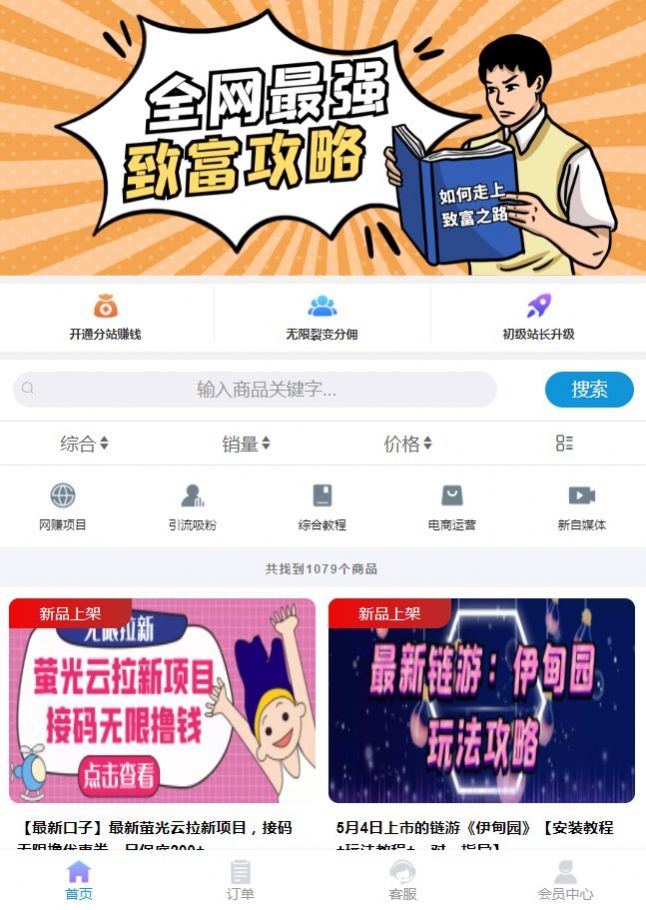This screenshot has height=910, width=646.
Task: Sort products by 综合
Action: pyautogui.click(x=84, y=443)
